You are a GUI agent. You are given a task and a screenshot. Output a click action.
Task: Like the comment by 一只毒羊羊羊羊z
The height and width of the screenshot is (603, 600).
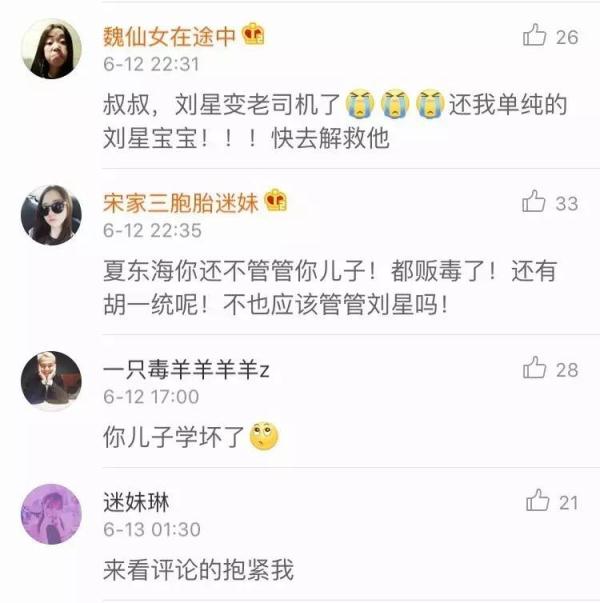pos(535,369)
